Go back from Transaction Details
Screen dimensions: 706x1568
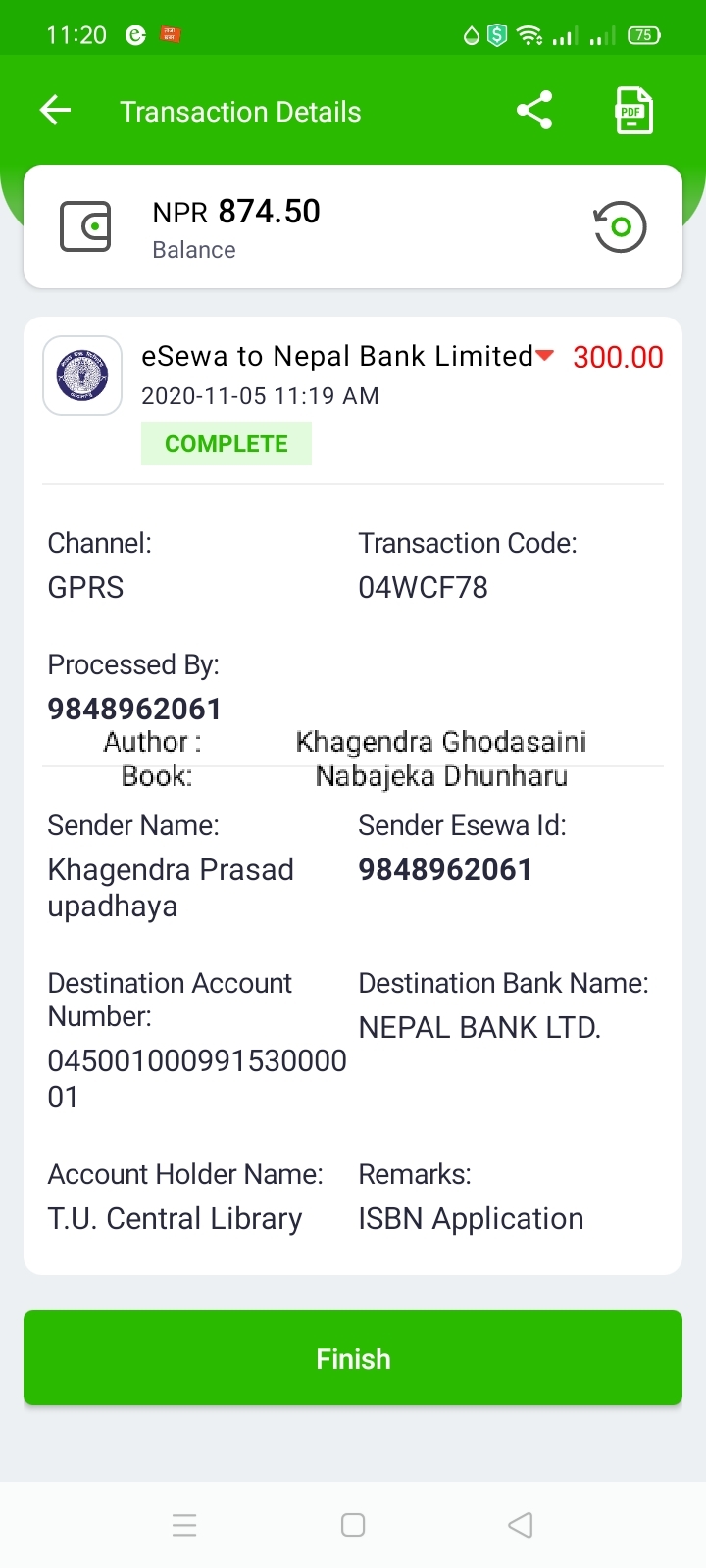point(56,111)
